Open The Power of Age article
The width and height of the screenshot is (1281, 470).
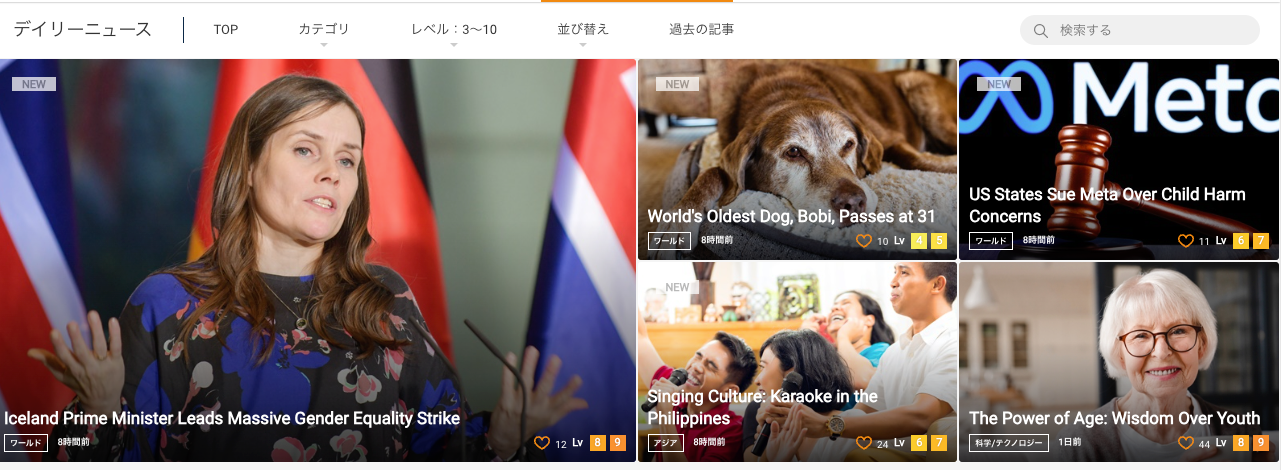pyautogui.click(x=1114, y=418)
